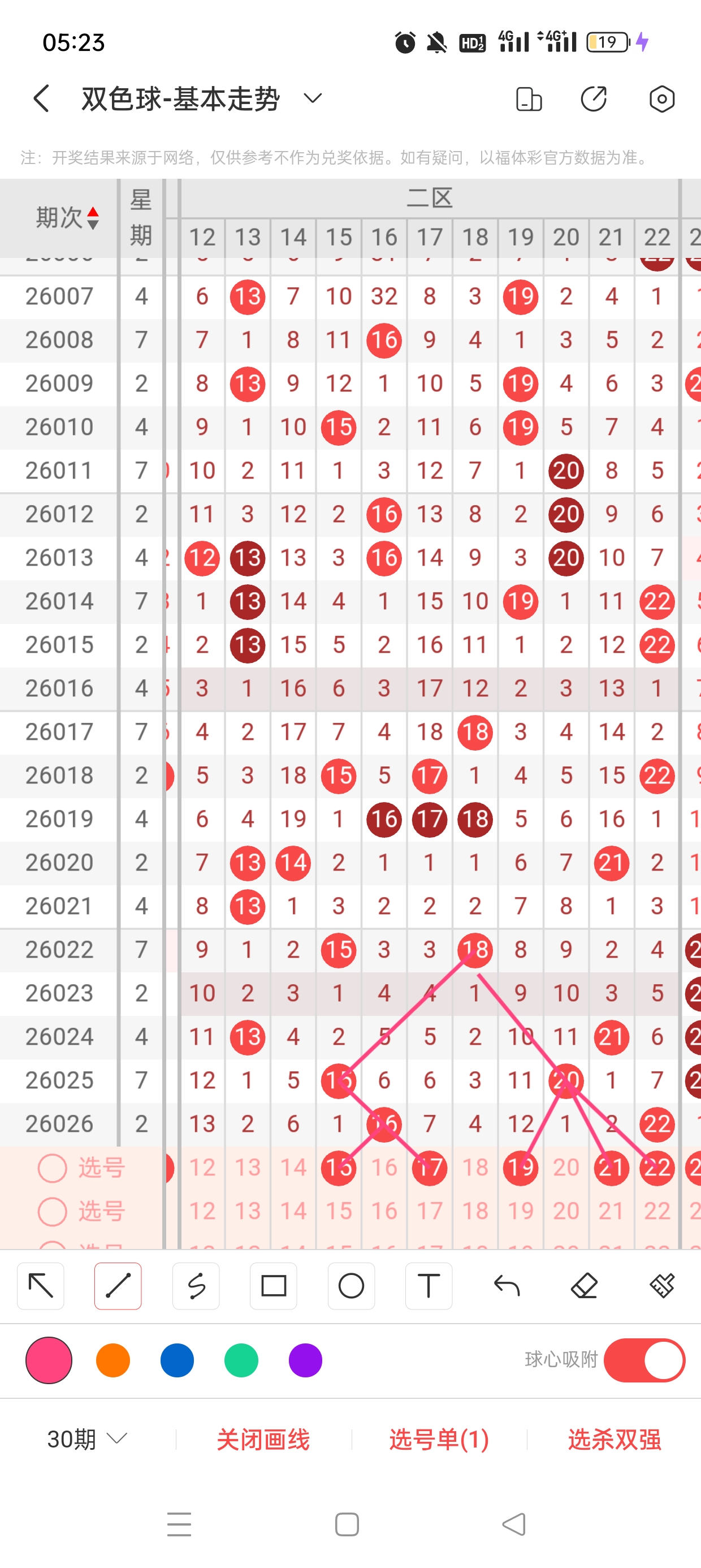
Task: Switch to the orange color
Action: [x=113, y=1360]
